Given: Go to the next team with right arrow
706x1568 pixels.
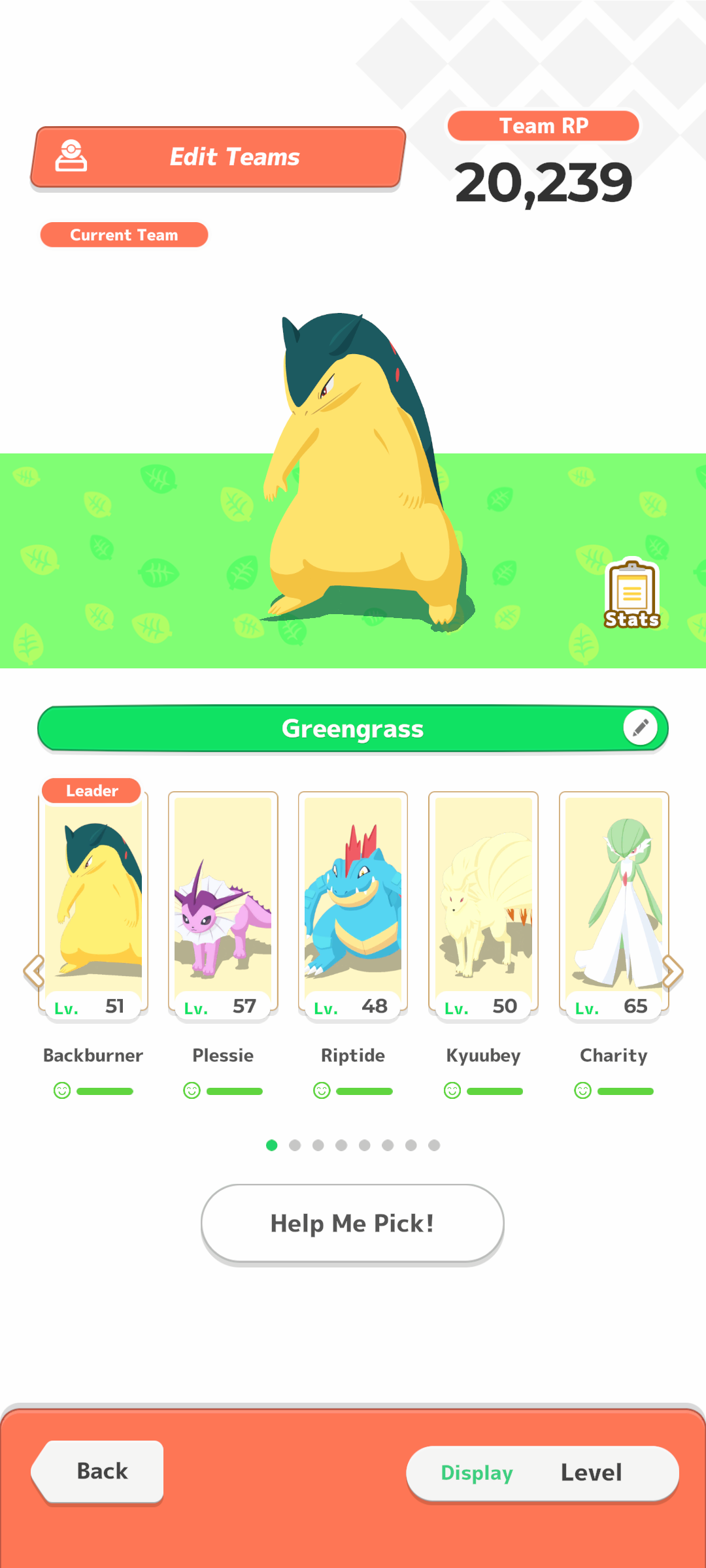Looking at the screenshot, I should coord(673,972).
